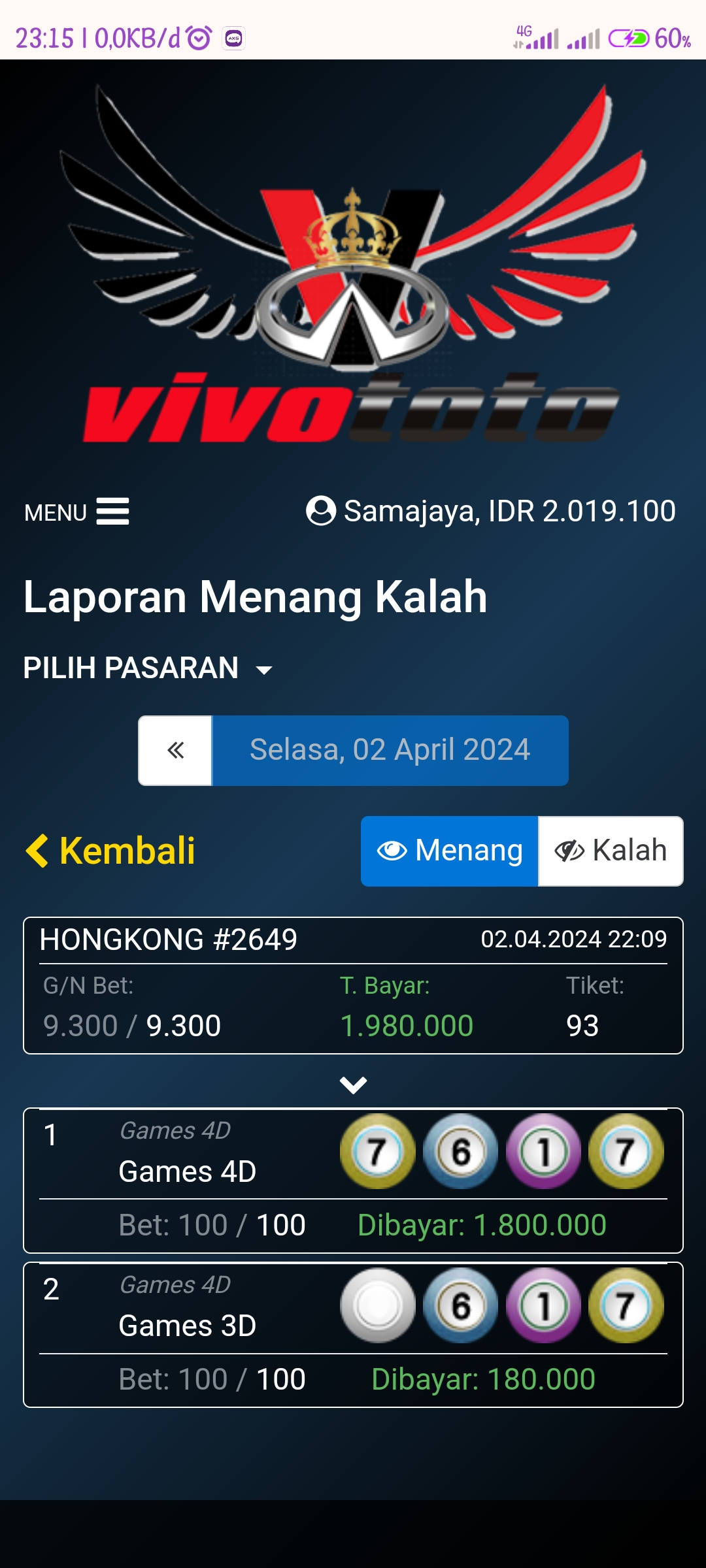Open Samajaya account balance info
Screen dimensions: 706x1568
pos(491,511)
